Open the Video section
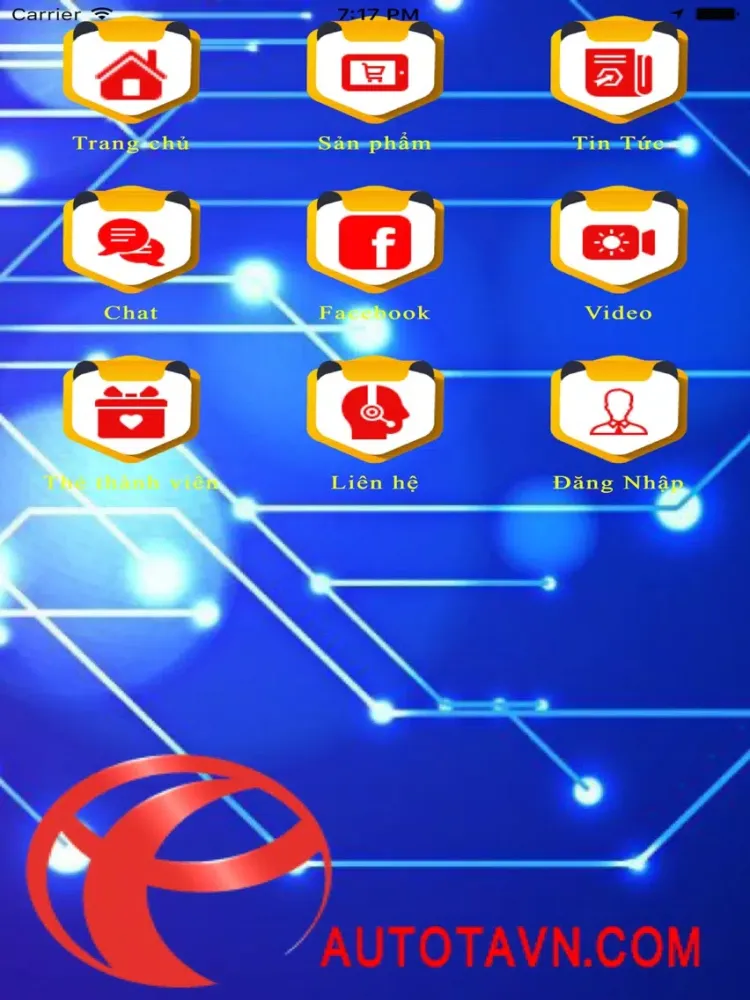Image resolution: width=750 pixels, height=1000 pixels. point(619,242)
